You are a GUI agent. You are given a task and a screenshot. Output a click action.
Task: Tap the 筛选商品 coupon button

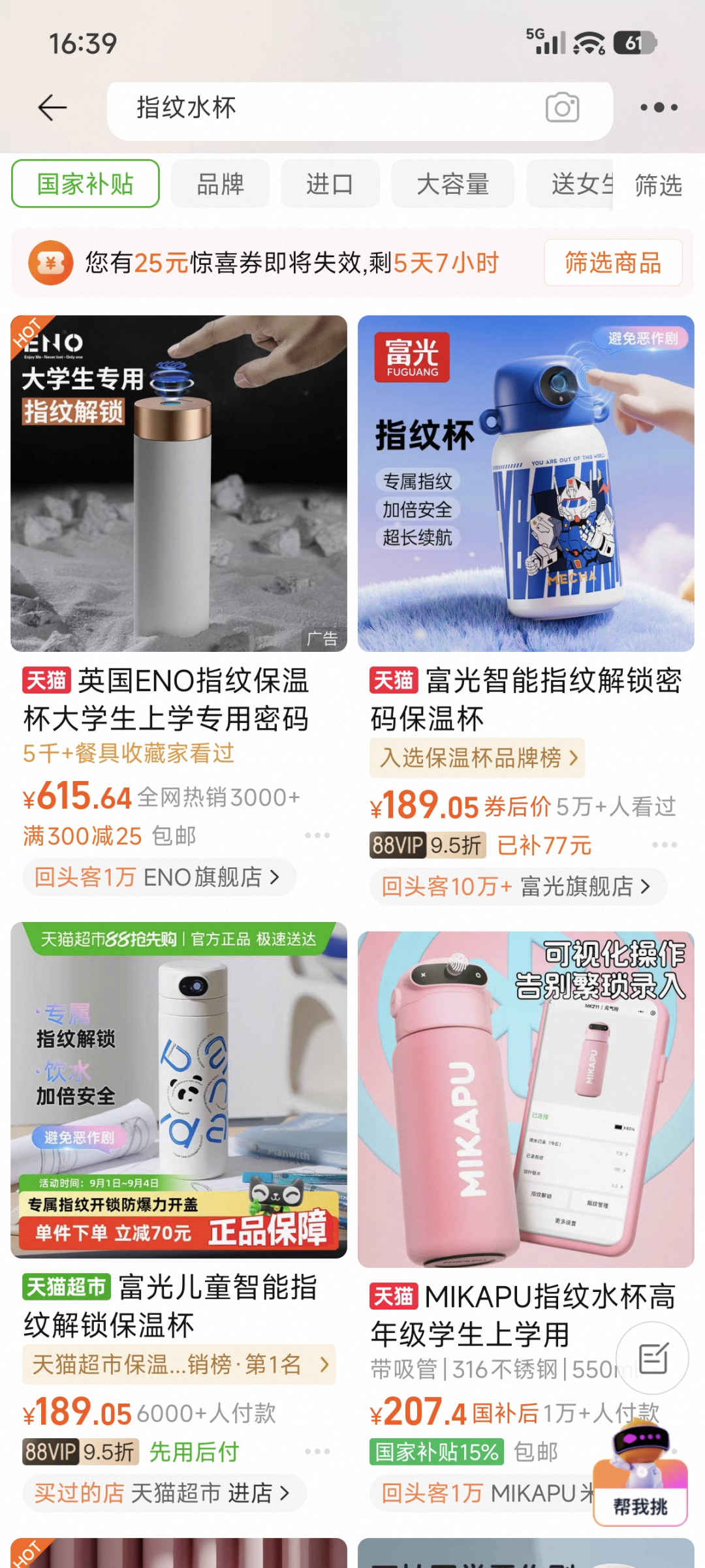pyautogui.click(x=613, y=262)
